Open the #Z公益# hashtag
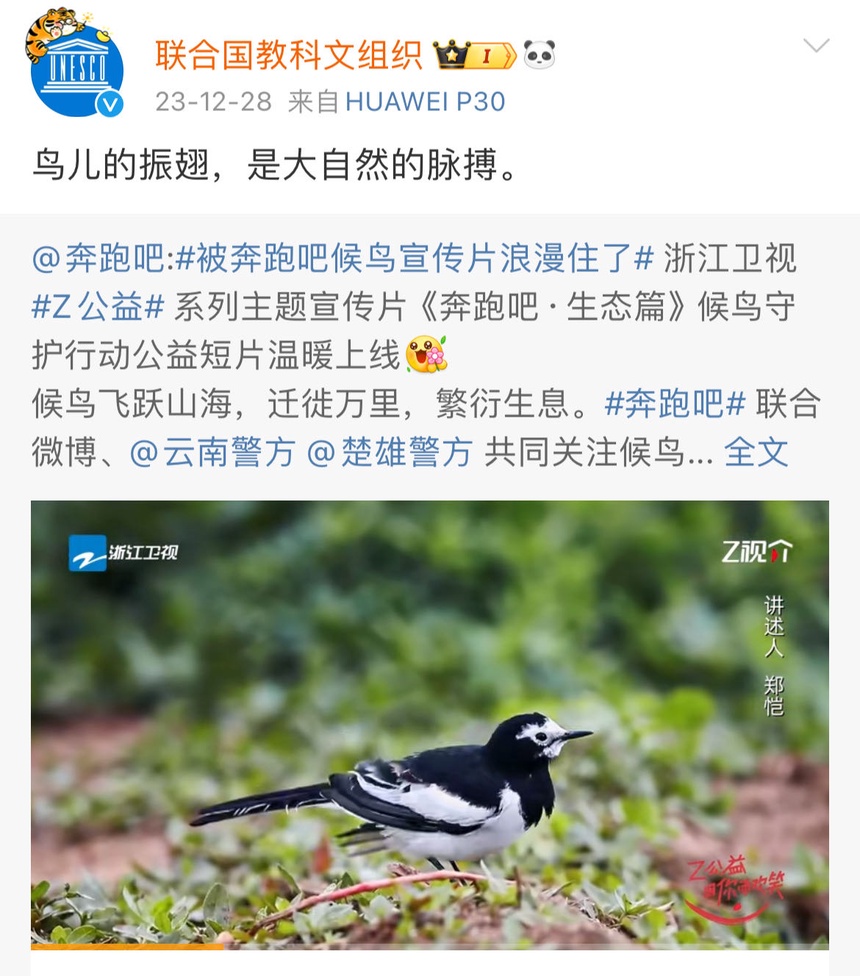 97,307
